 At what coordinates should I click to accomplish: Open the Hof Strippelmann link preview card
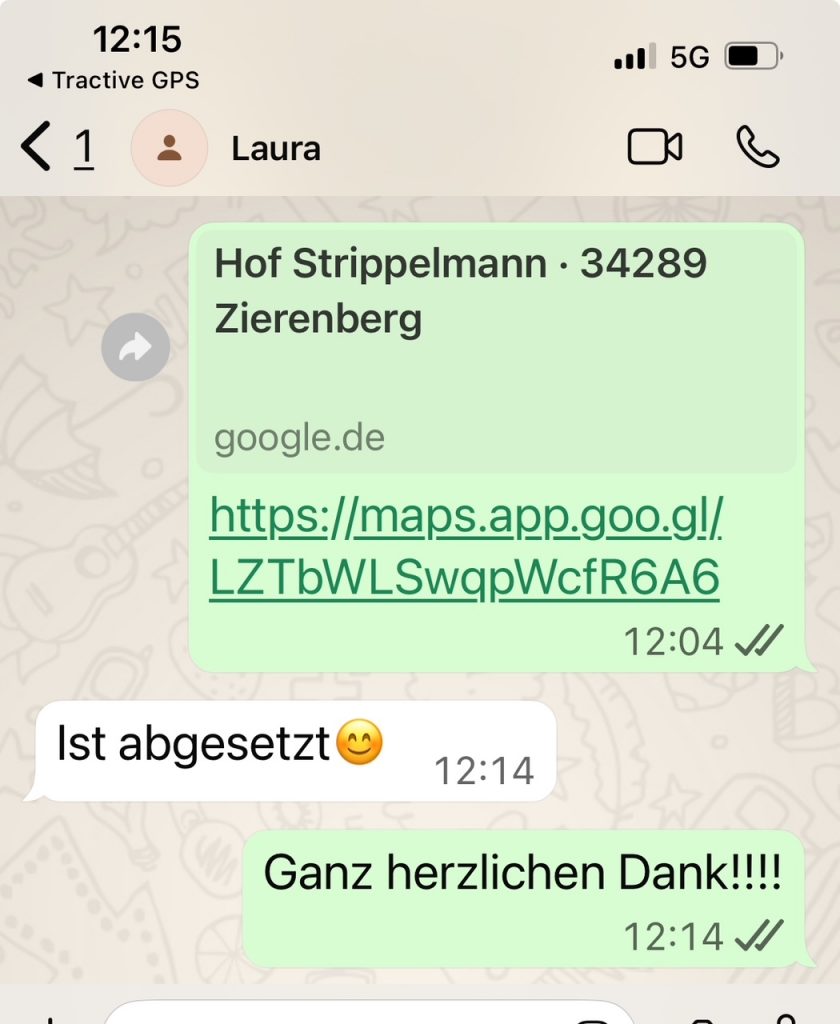pos(497,348)
